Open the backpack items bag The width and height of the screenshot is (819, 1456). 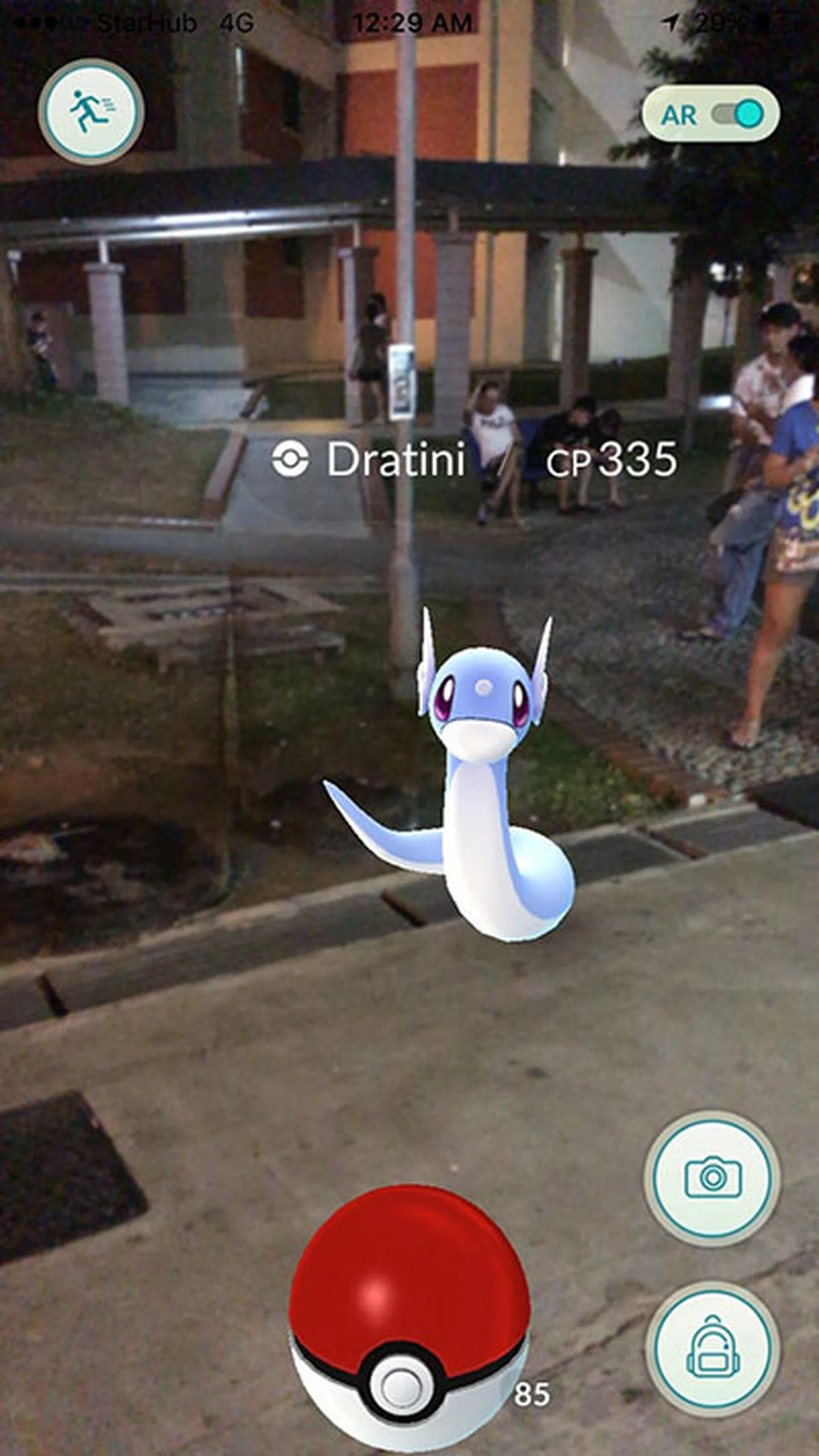(712, 1348)
